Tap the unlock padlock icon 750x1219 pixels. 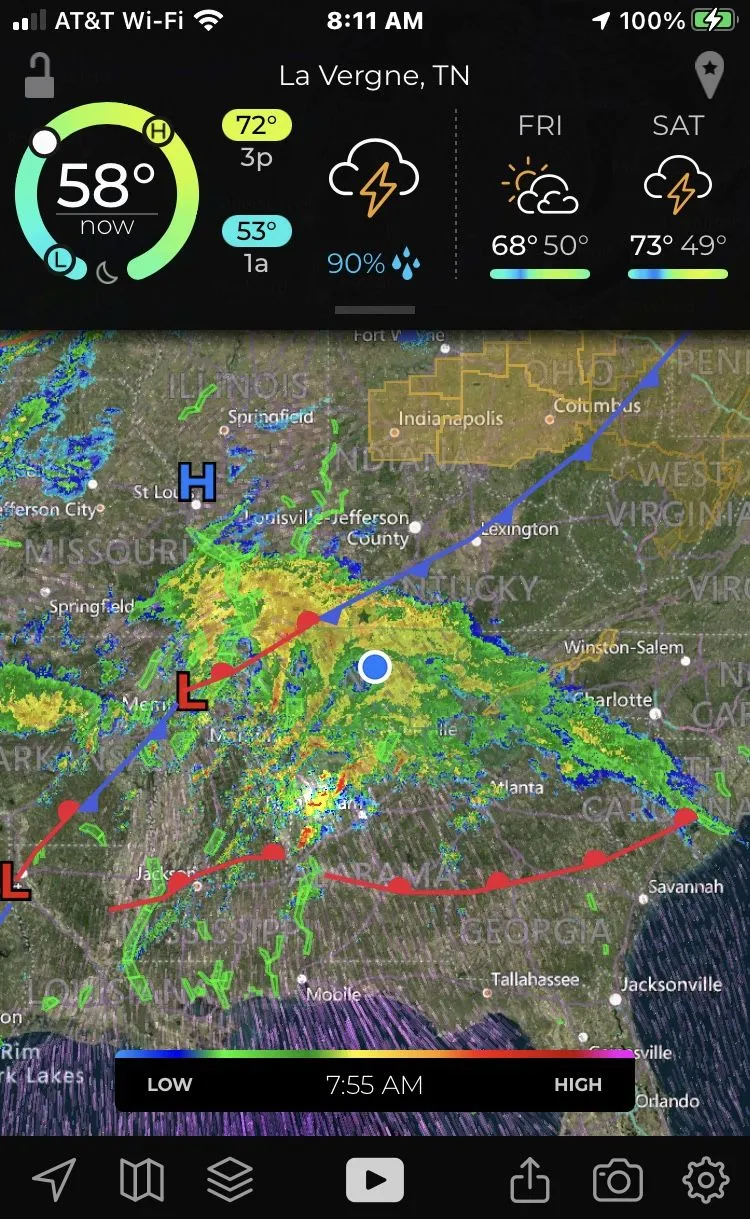tap(39, 76)
